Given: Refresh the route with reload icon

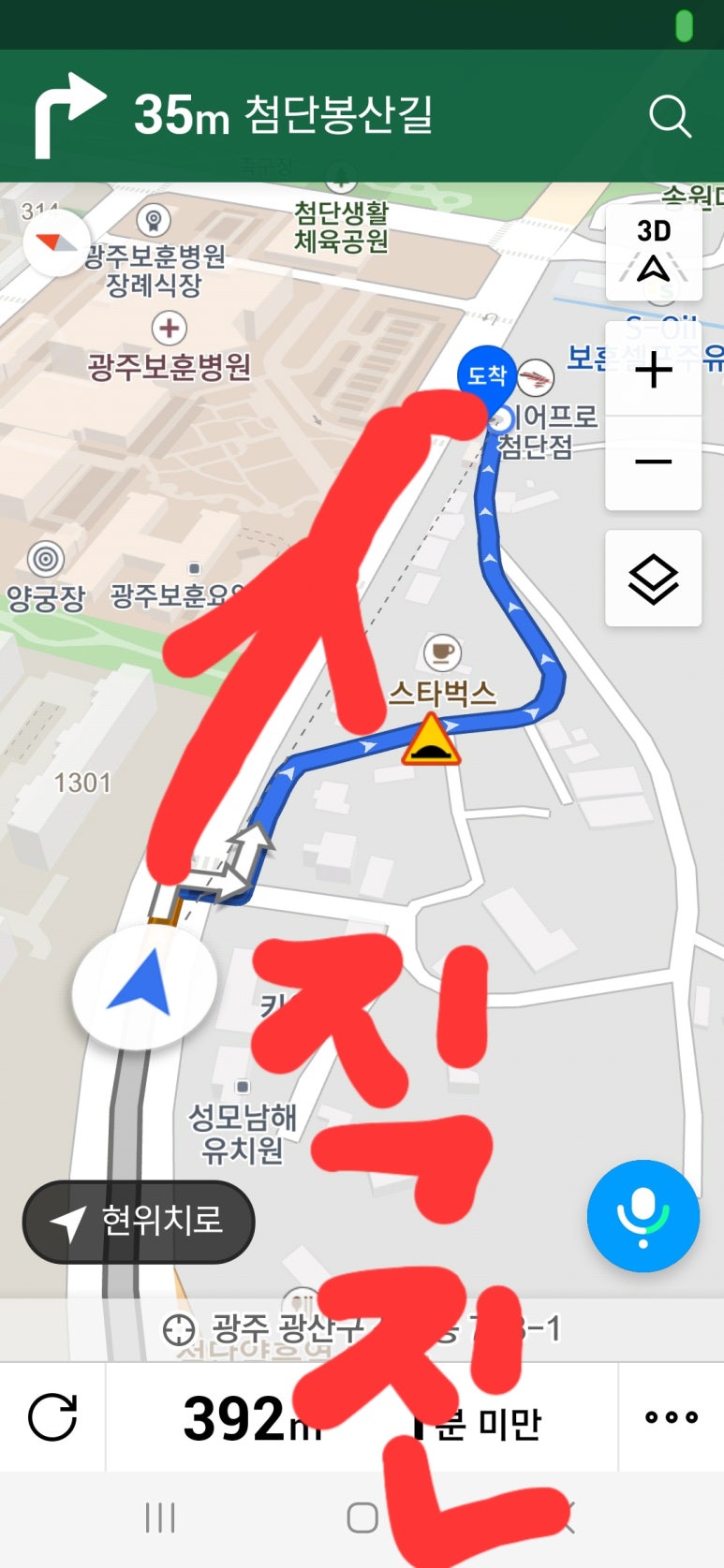Looking at the screenshot, I should point(52,1417).
